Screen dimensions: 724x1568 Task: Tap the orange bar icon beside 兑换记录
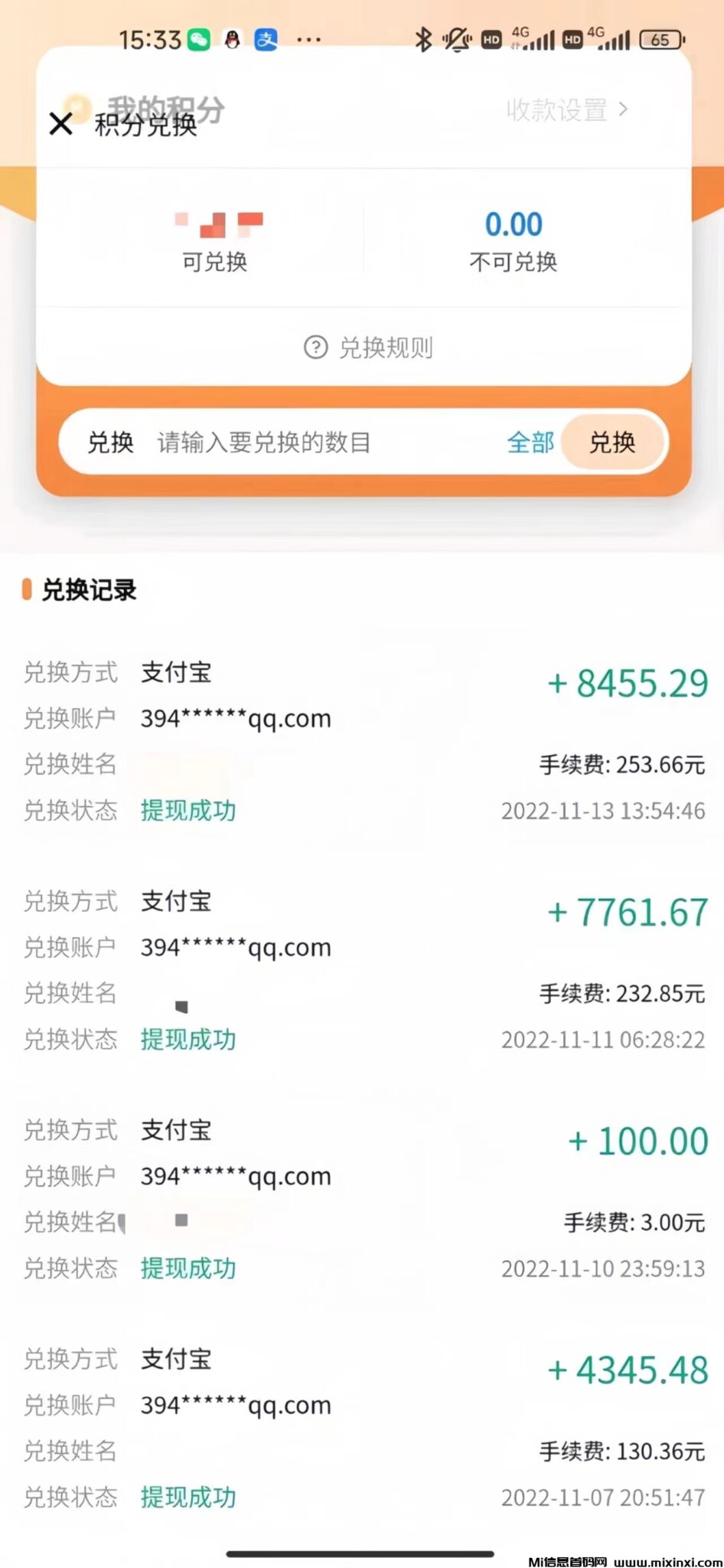click(28, 590)
